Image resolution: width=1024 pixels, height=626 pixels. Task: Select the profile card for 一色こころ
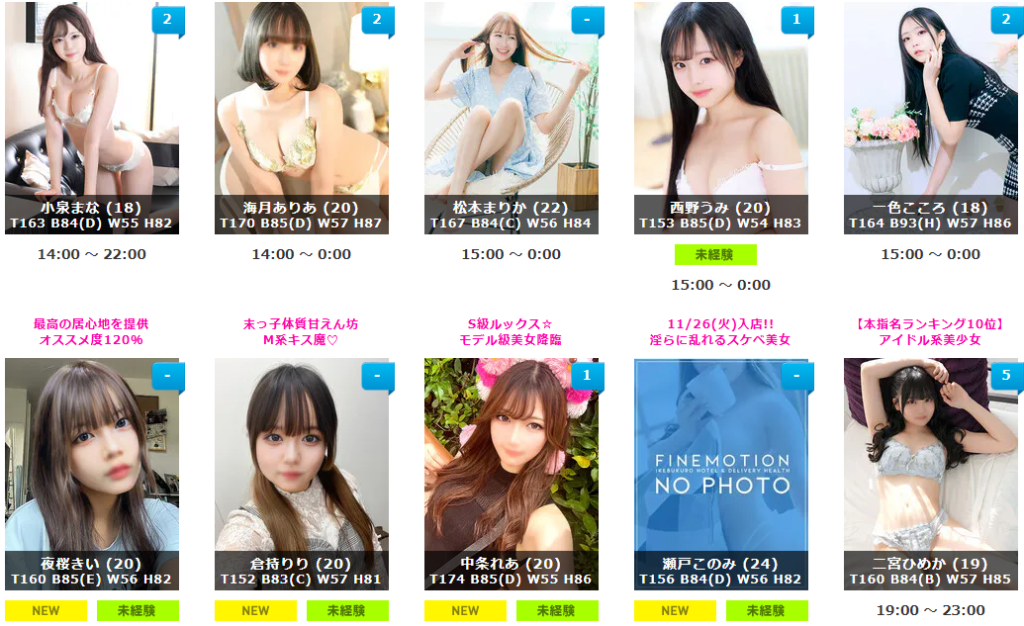[931, 118]
